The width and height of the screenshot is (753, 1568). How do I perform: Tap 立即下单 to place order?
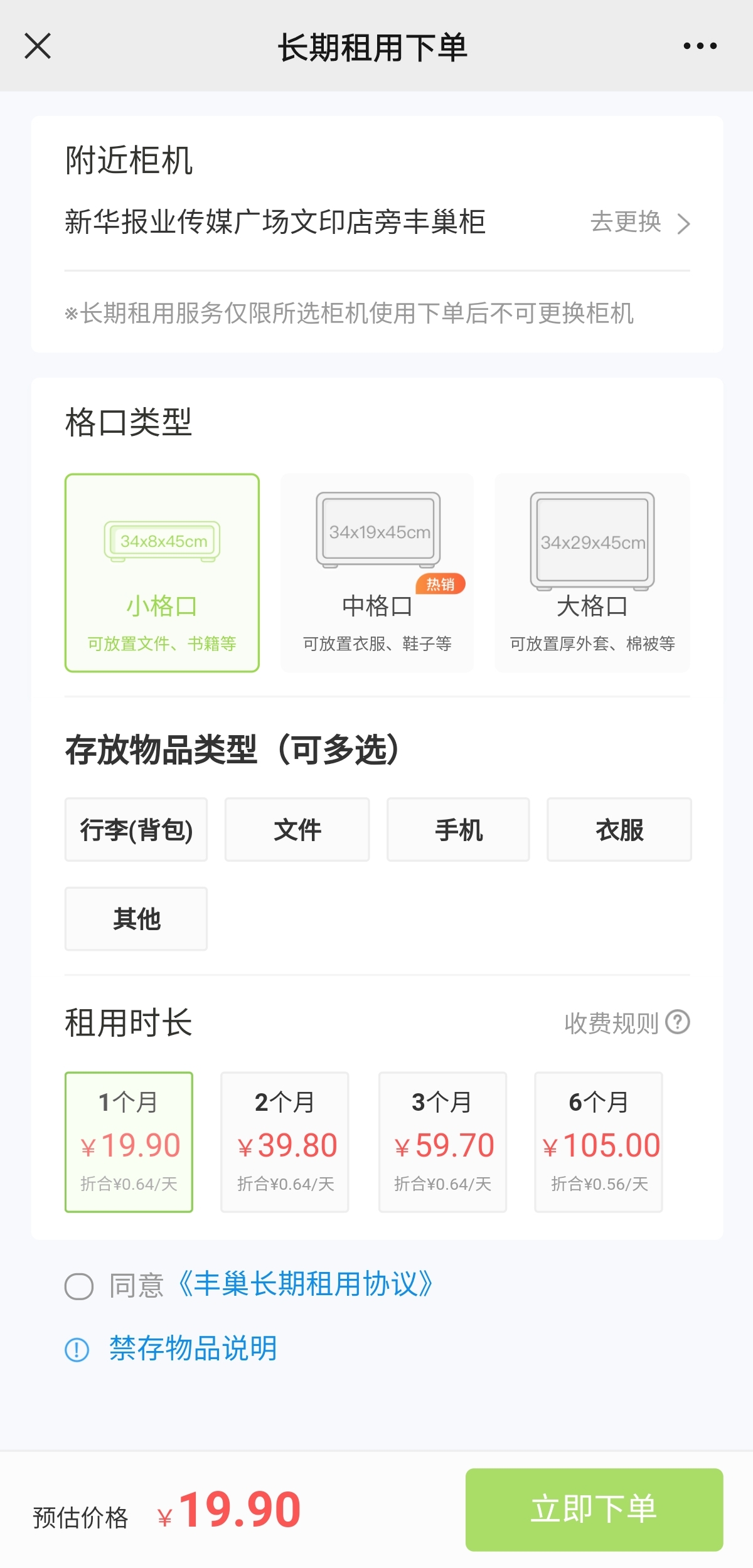pyautogui.click(x=594, y=1509)
